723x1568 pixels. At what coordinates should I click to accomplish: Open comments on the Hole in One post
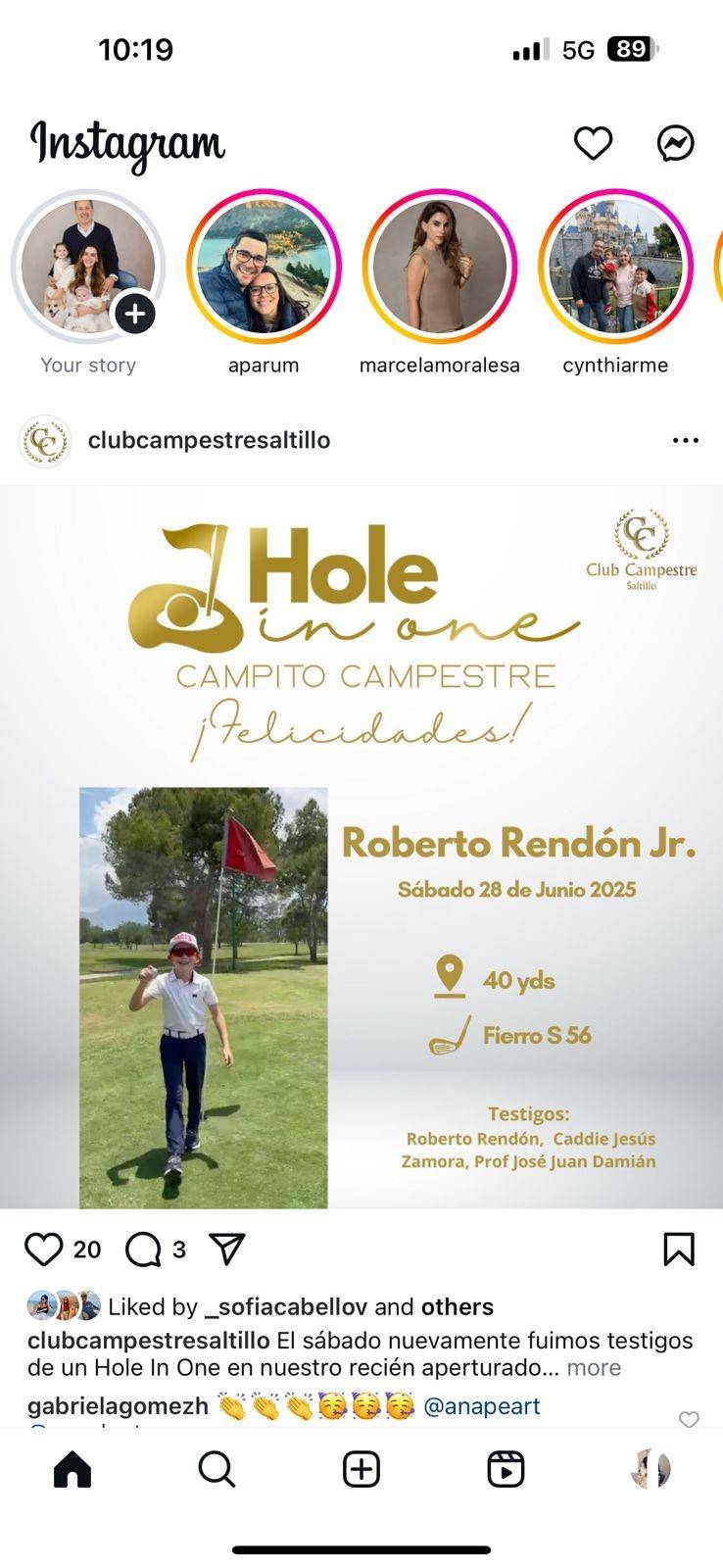pos(144,1249)
